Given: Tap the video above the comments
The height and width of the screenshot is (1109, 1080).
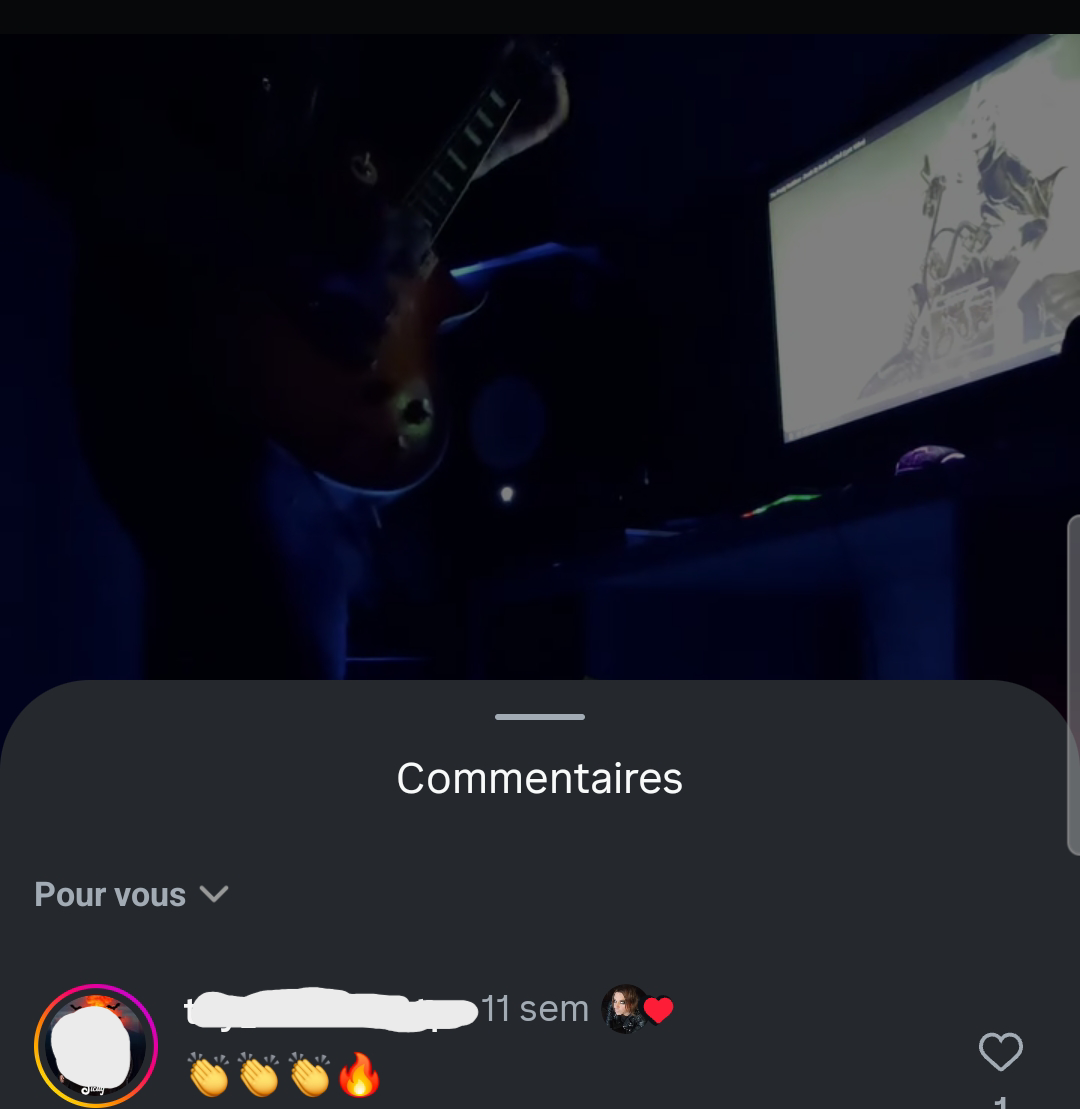Looking at the screenshot, I should [x=540, y=350].
